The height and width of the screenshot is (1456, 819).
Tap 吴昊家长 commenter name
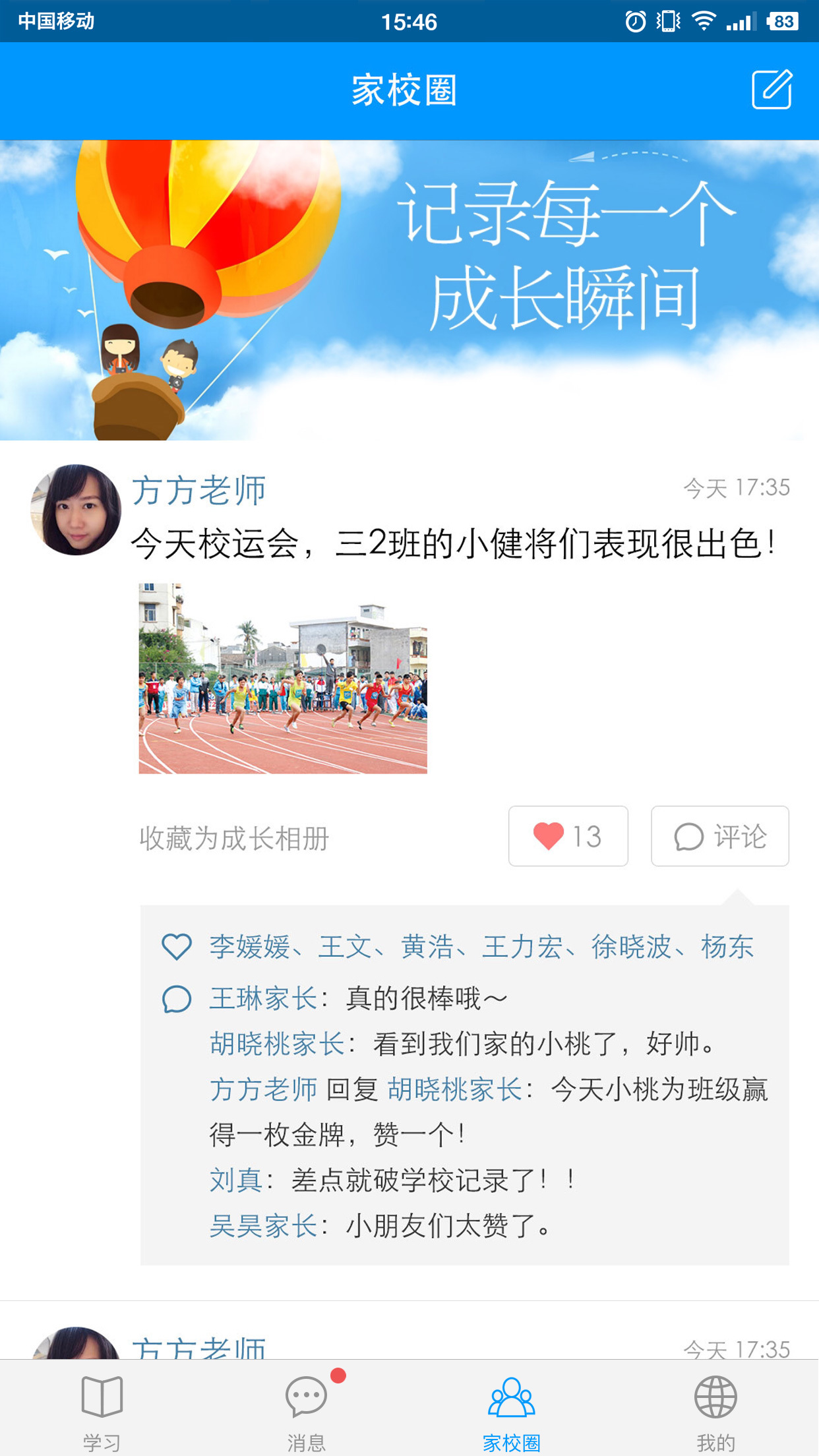point(264,1226)
